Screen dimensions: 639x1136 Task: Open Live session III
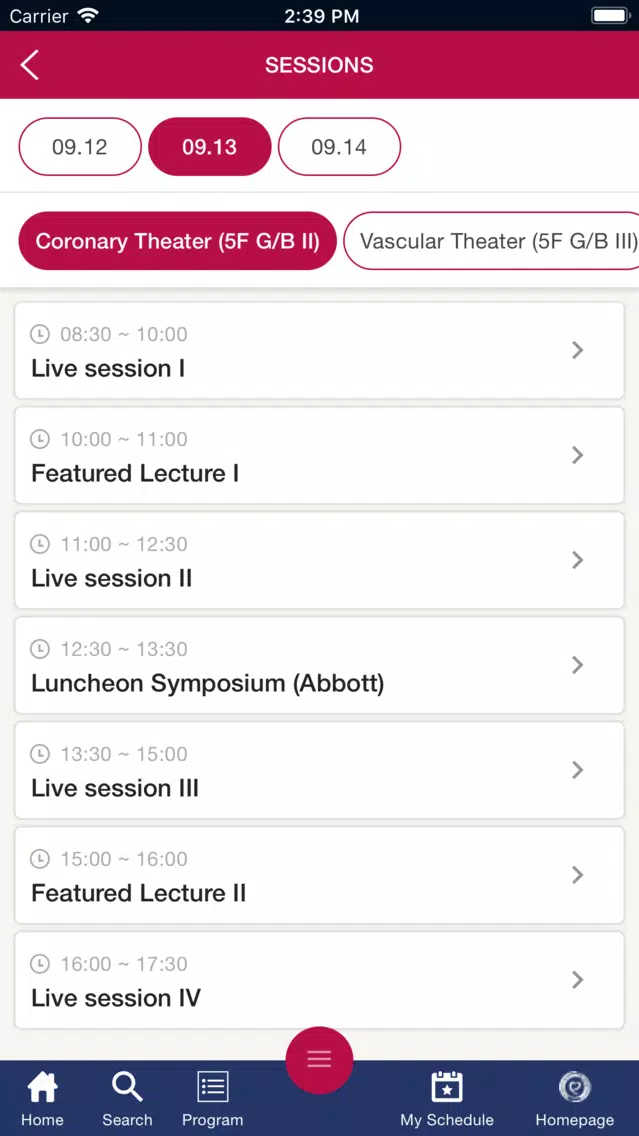320,771
